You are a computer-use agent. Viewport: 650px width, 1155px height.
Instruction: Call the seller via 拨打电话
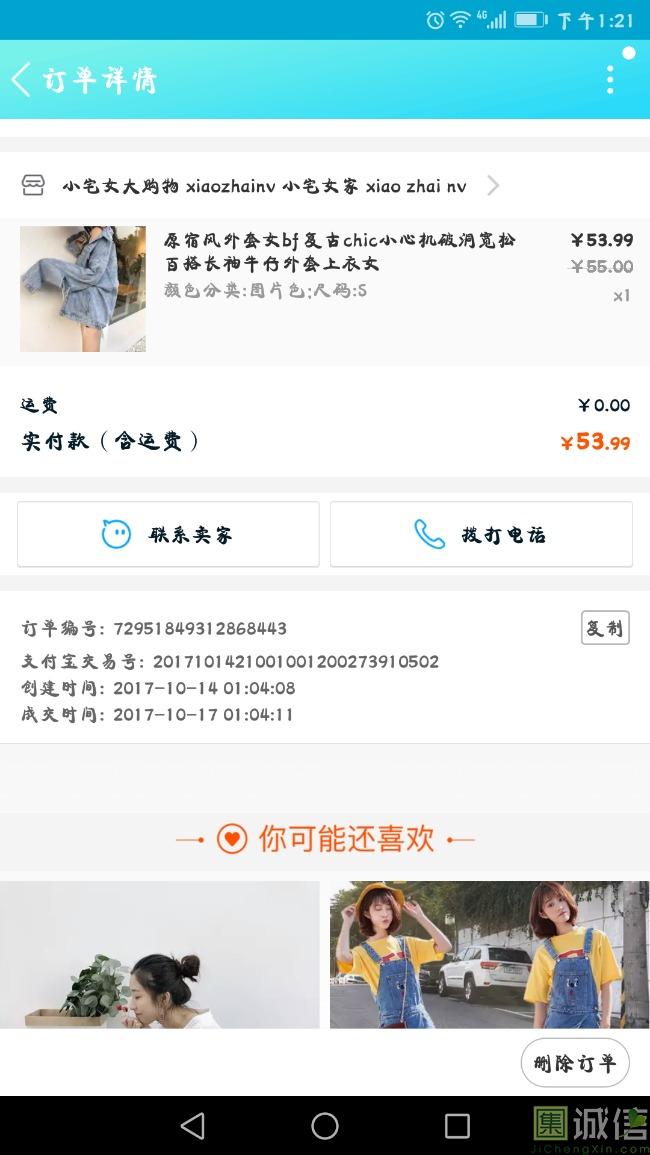point(481,535)
